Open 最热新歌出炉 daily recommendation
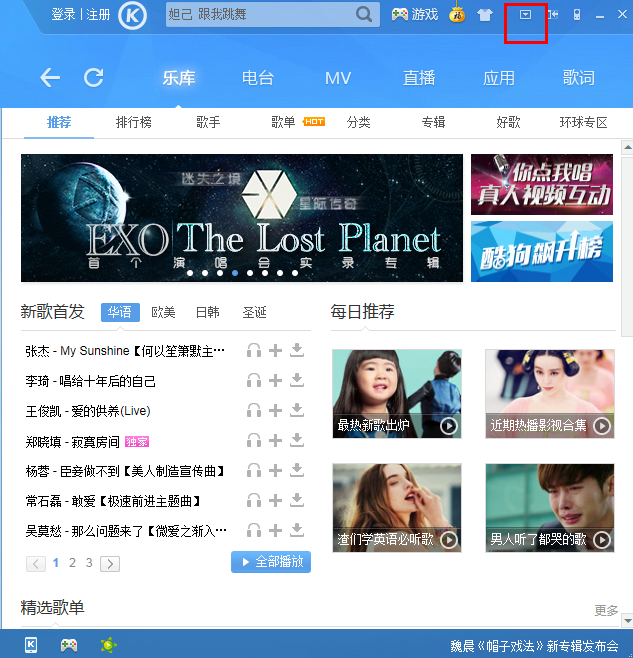This screenshot has width=633, height=658. tap(397, 394)
